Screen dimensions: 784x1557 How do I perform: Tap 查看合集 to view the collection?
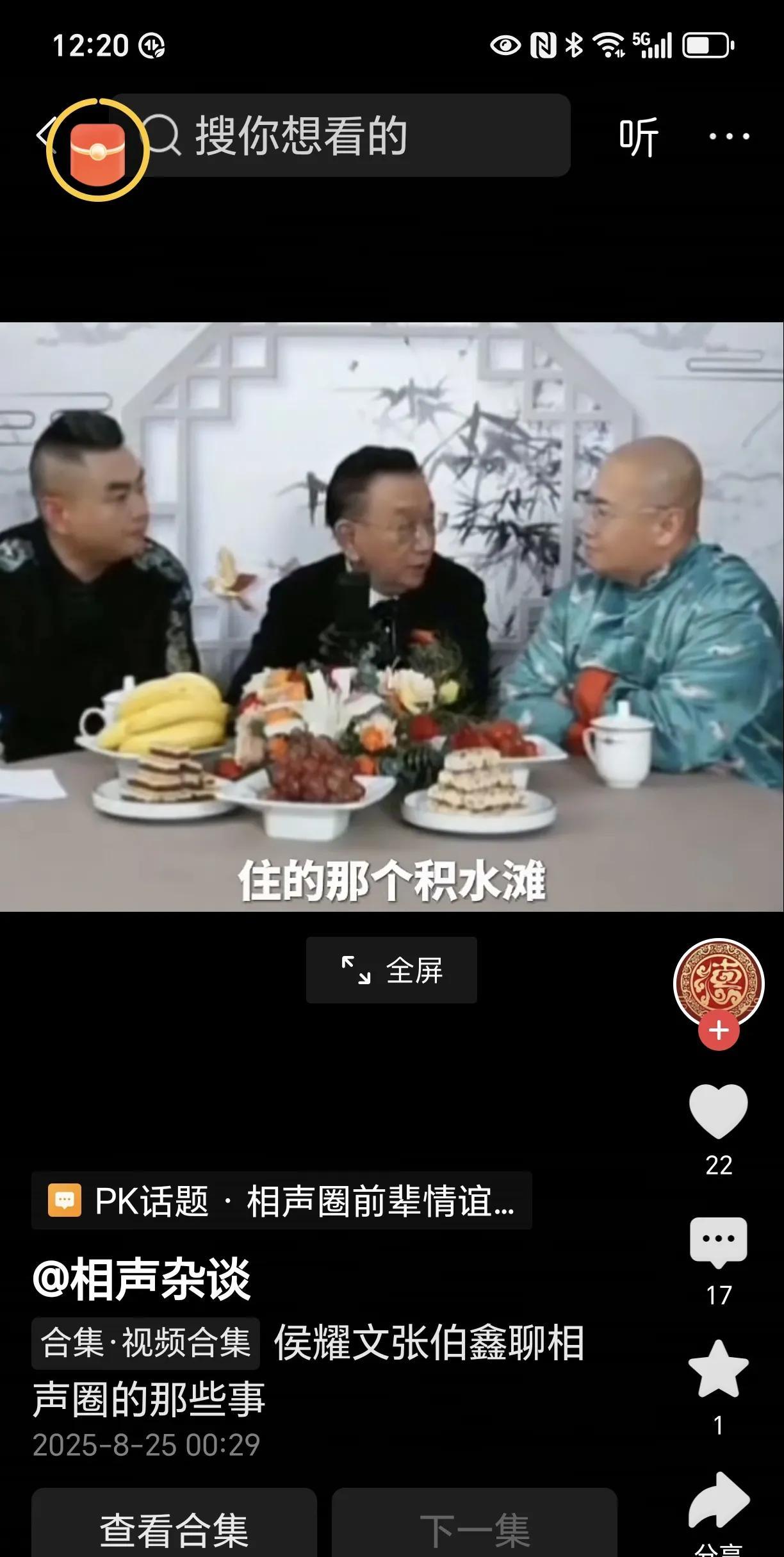point(174,1530)
